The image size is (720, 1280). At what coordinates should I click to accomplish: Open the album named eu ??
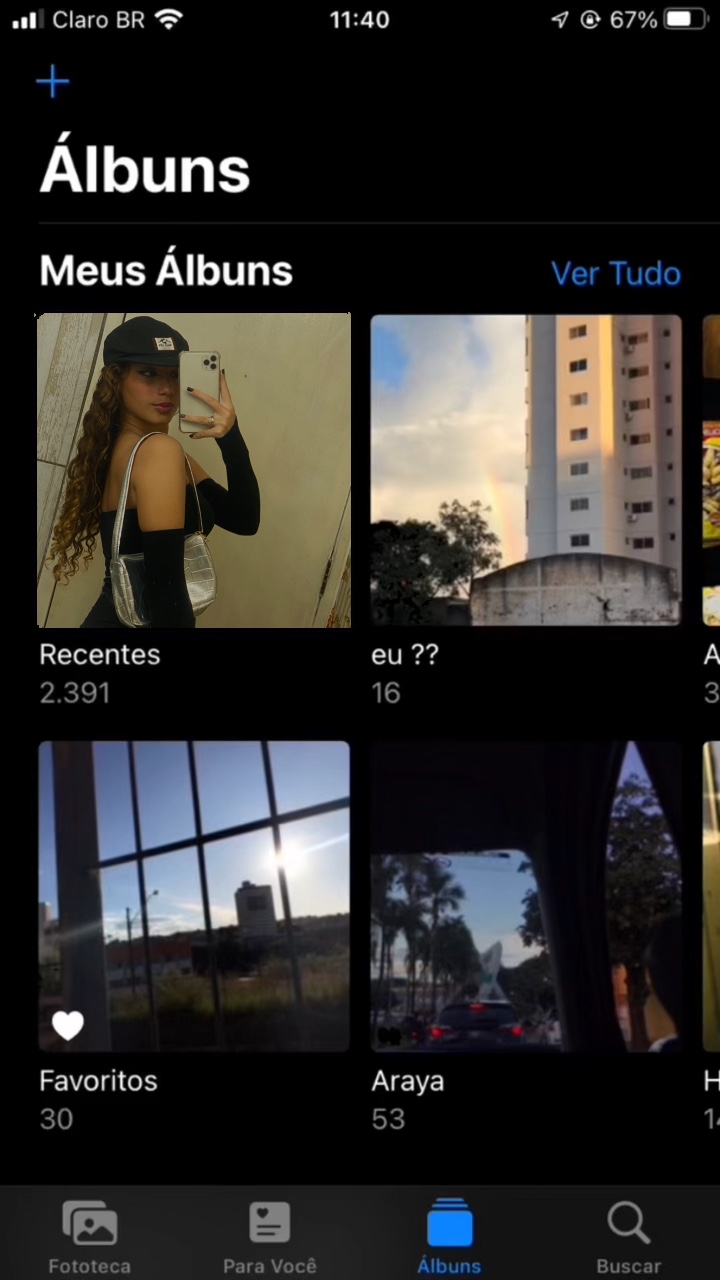click(x=526, y=471)
